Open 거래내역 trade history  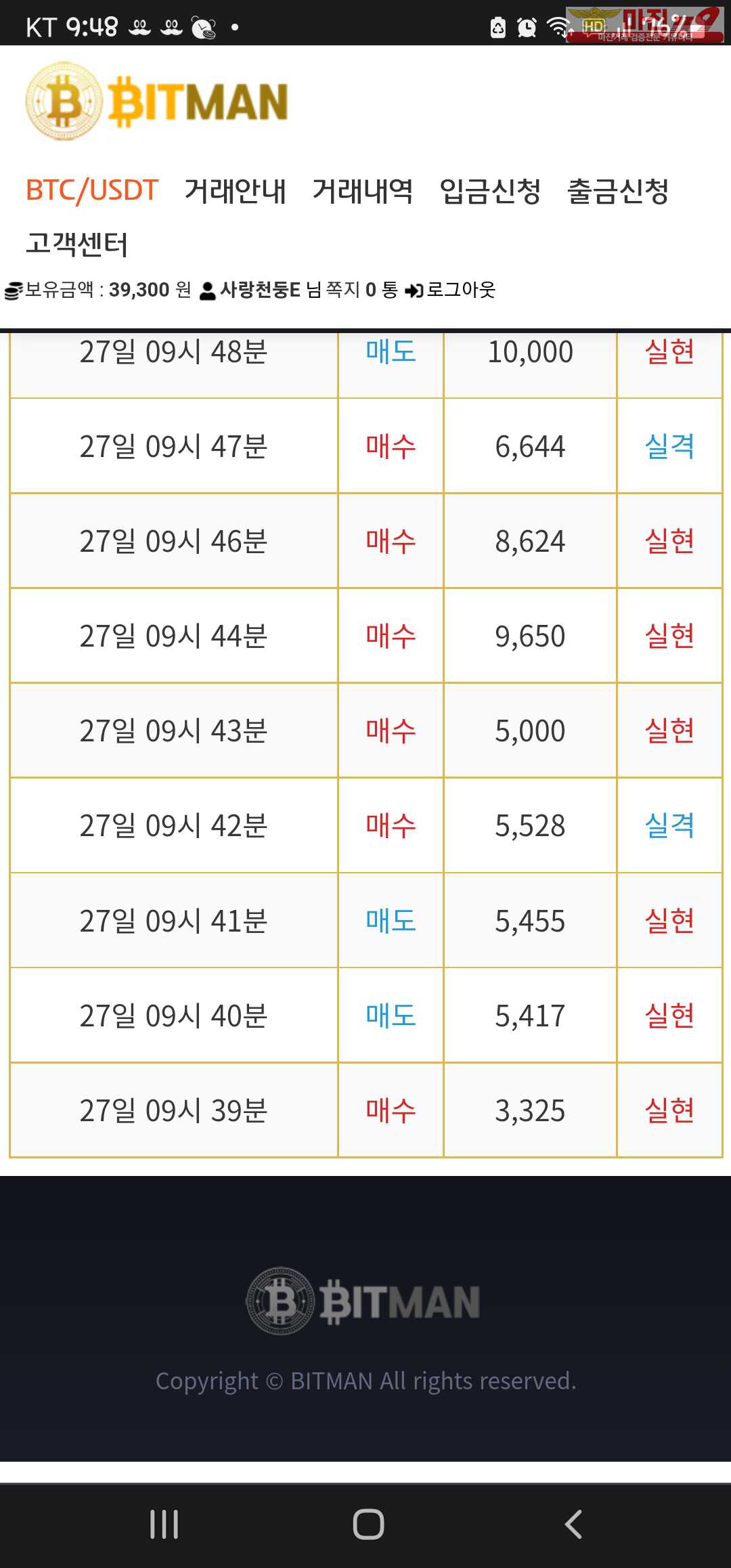tap(363, 190)
